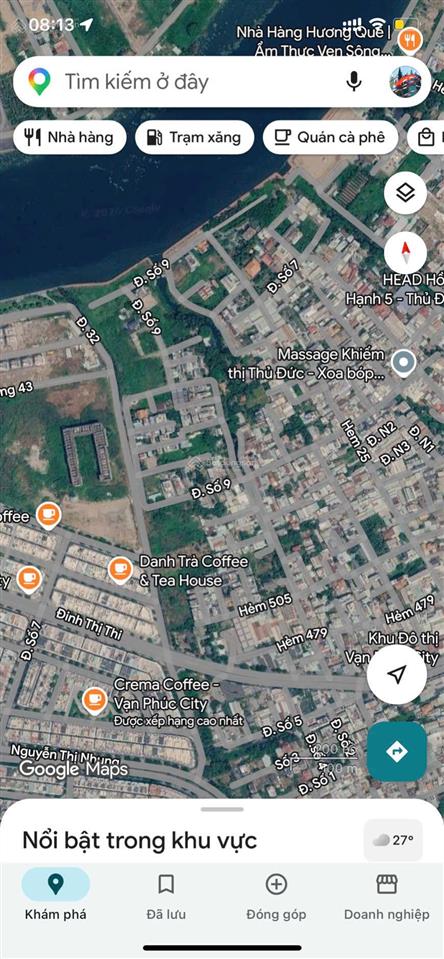Open the Đóng góp tab
This screenshot has height=959, width=444.
coord(276,896)
